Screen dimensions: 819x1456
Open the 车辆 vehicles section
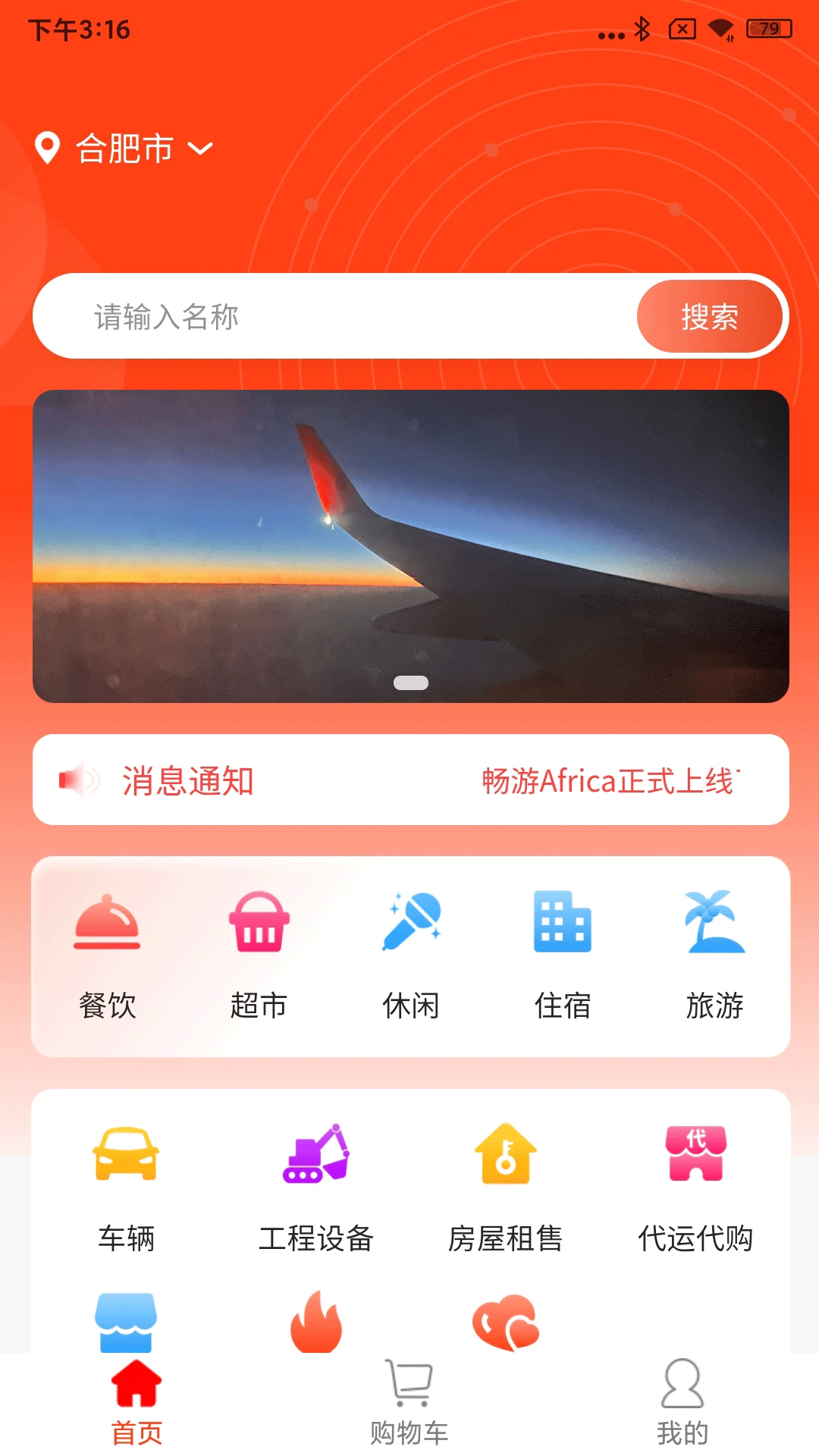126,1187
